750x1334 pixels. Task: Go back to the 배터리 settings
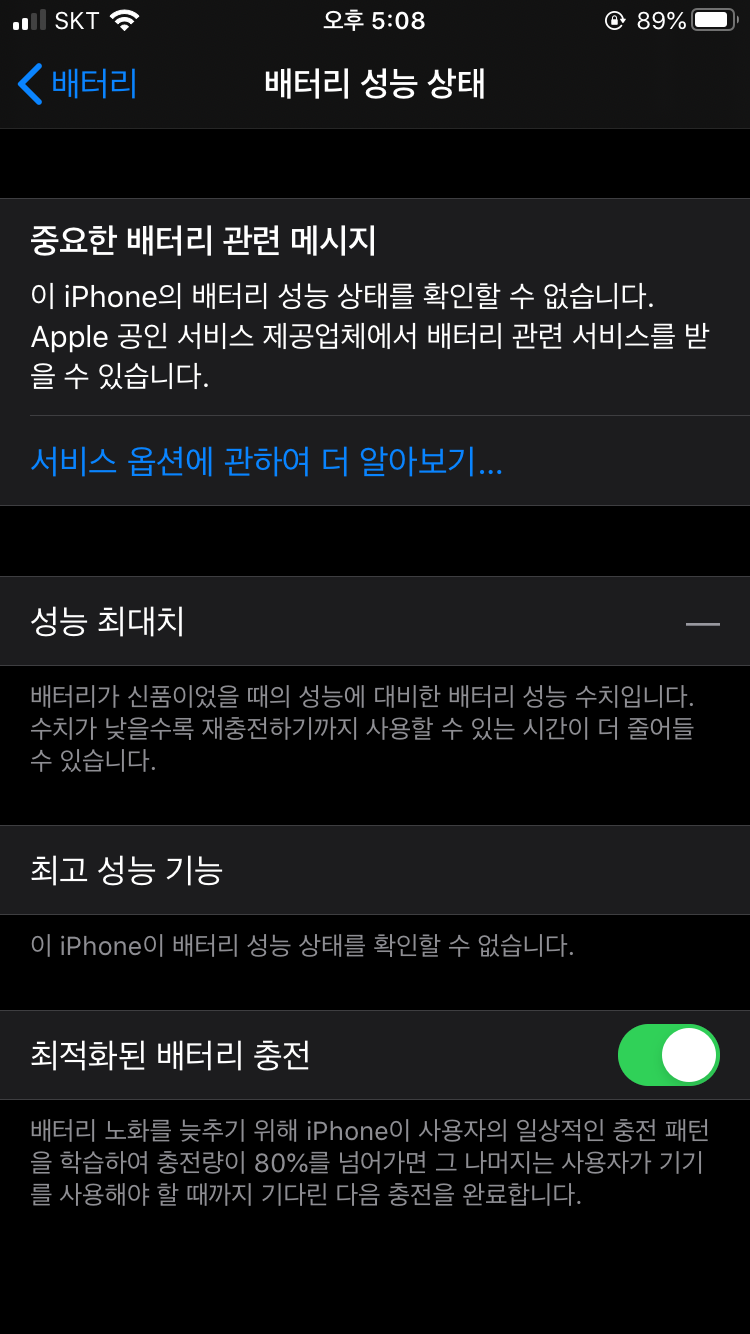point(78,84)
